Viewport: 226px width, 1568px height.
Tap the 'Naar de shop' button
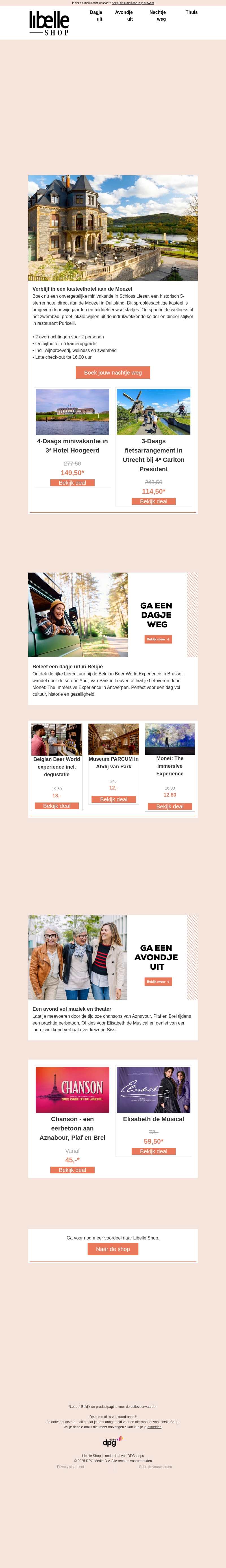pos(113,1249)
